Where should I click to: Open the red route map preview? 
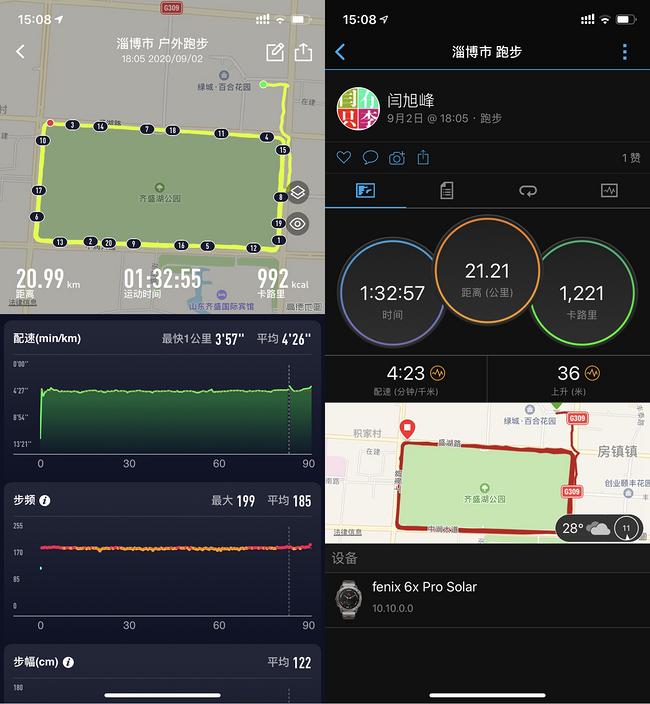[487, 473]
